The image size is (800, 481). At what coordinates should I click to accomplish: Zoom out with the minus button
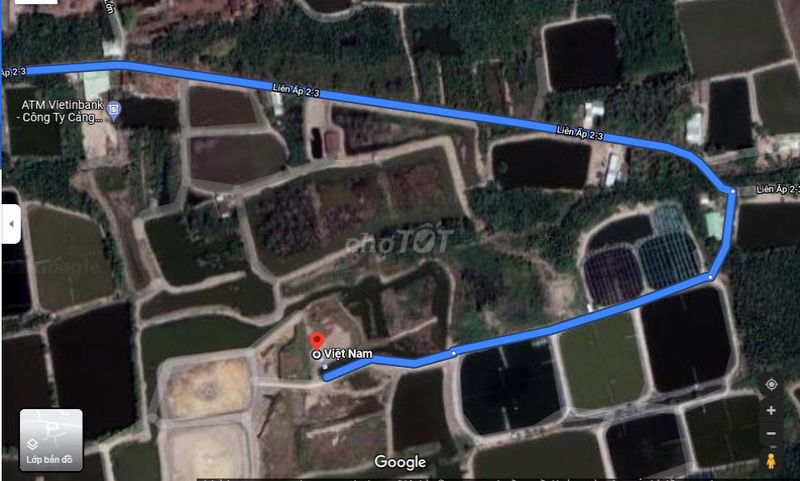(x=771, y=433)
